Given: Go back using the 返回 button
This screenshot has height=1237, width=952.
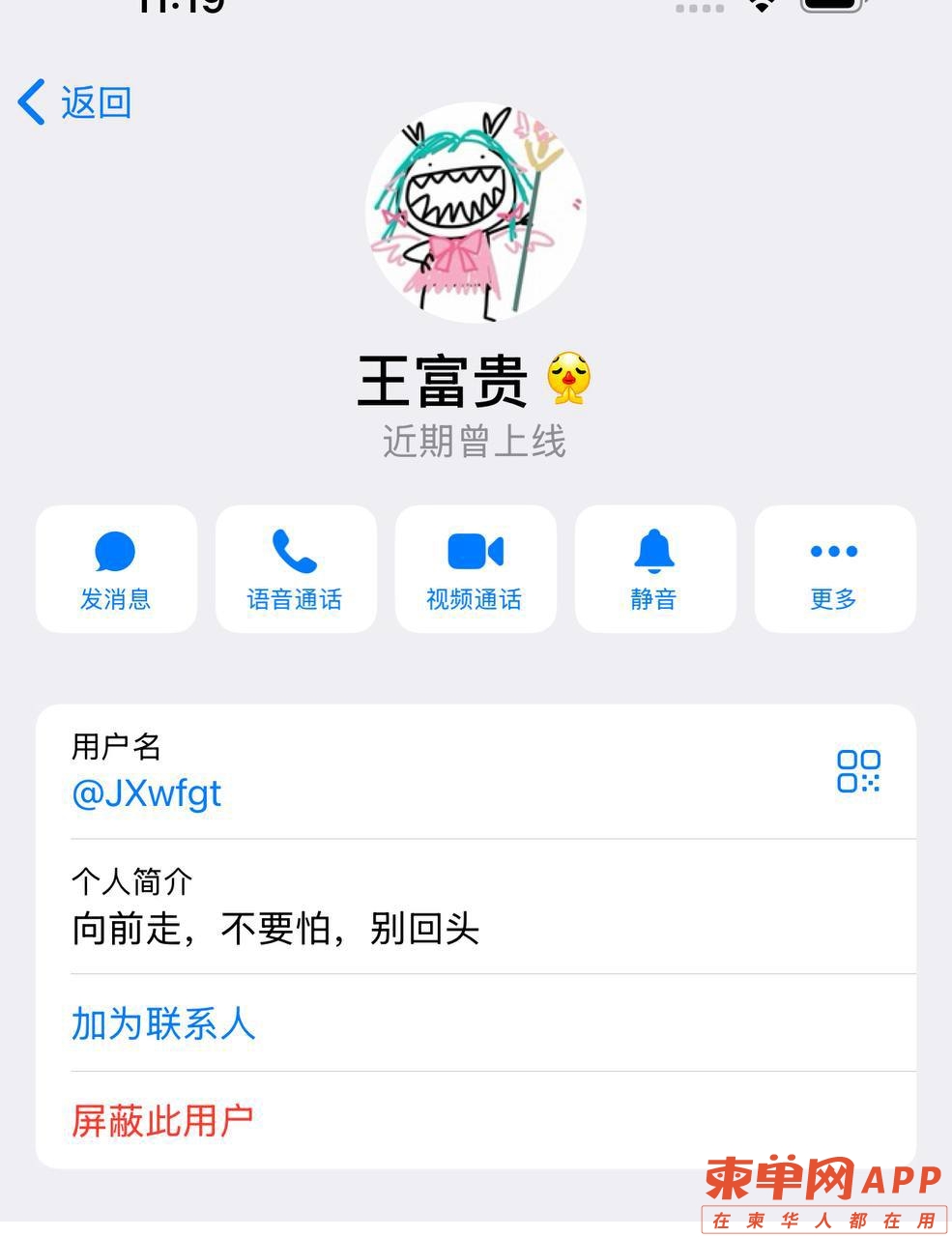Looking at the screenshot, I should coord(74,102).
